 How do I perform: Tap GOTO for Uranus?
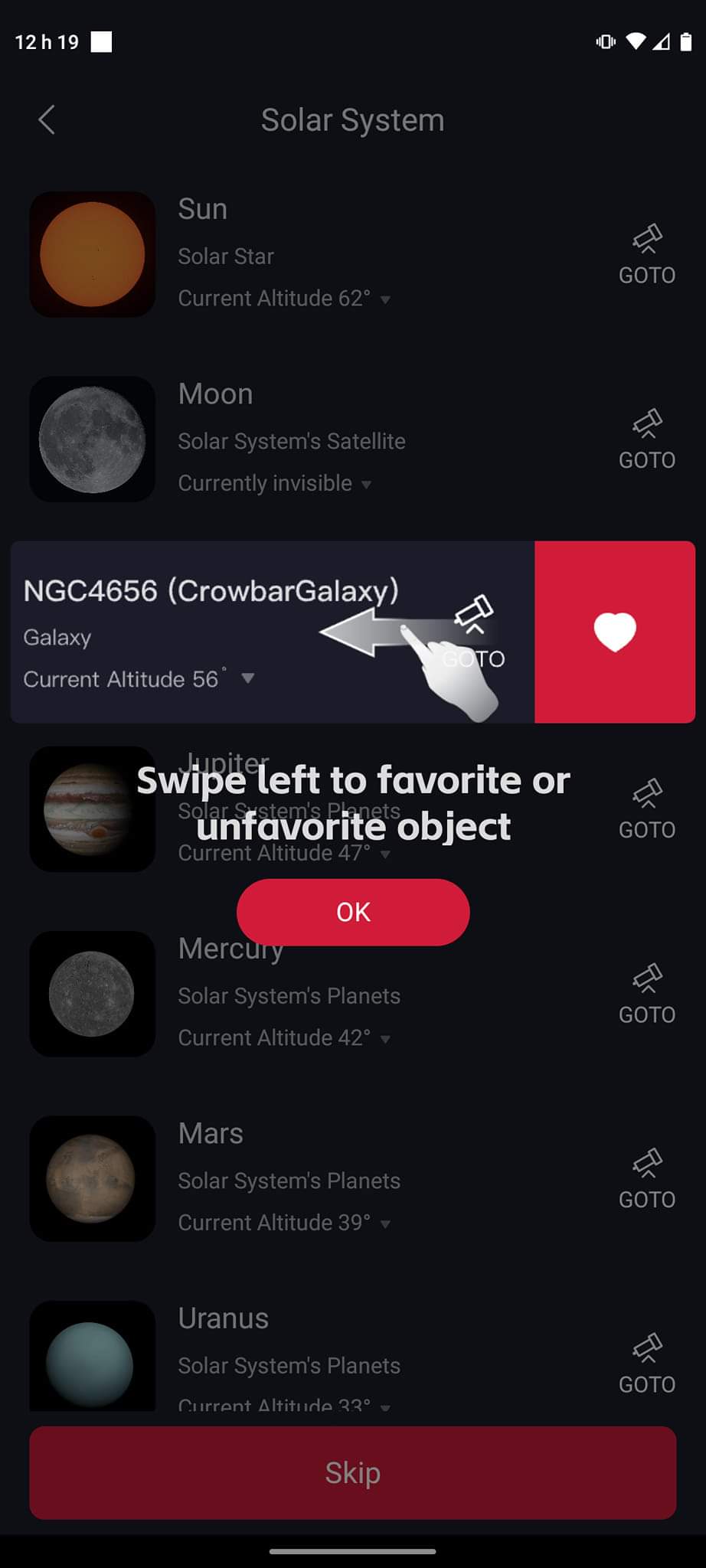pos(646,1364)
